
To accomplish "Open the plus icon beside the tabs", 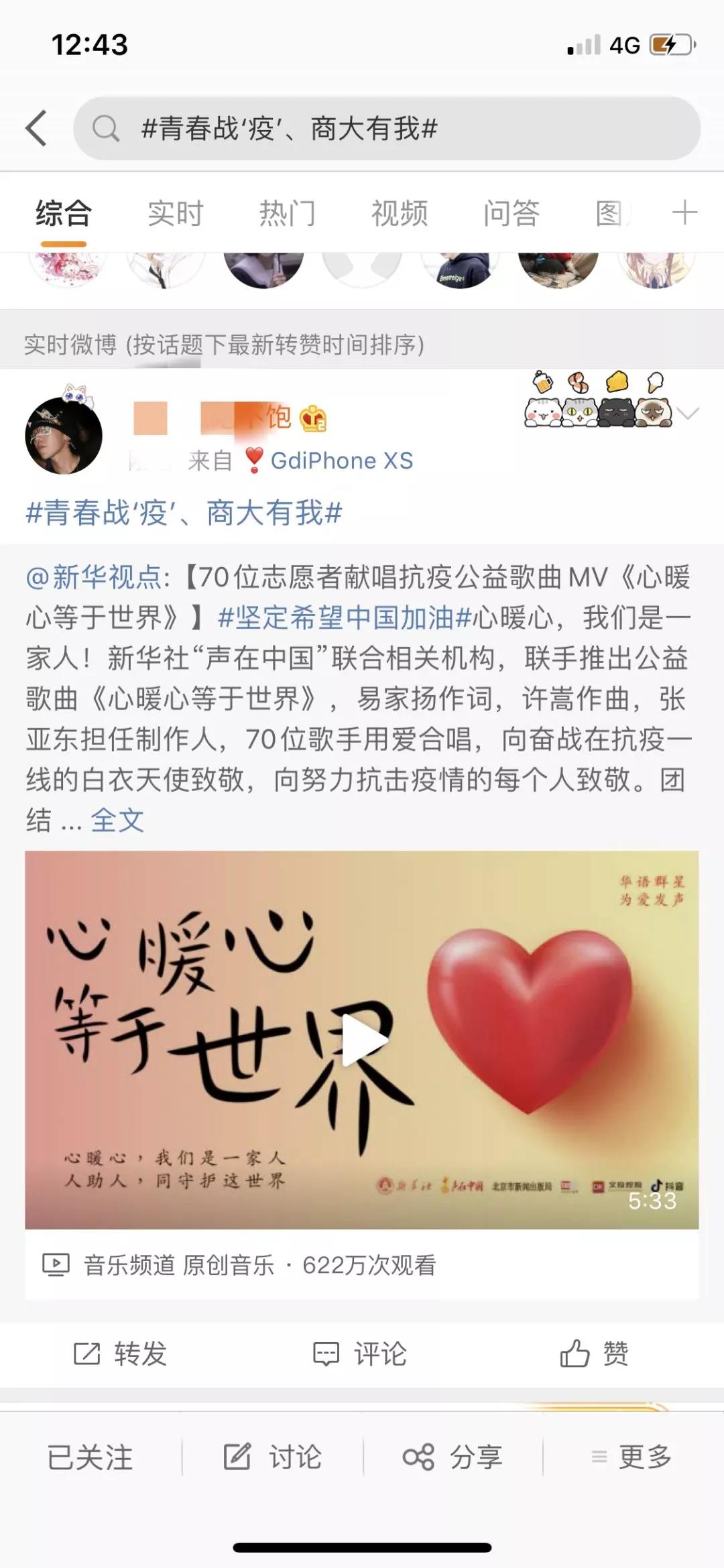I will 684,213.
